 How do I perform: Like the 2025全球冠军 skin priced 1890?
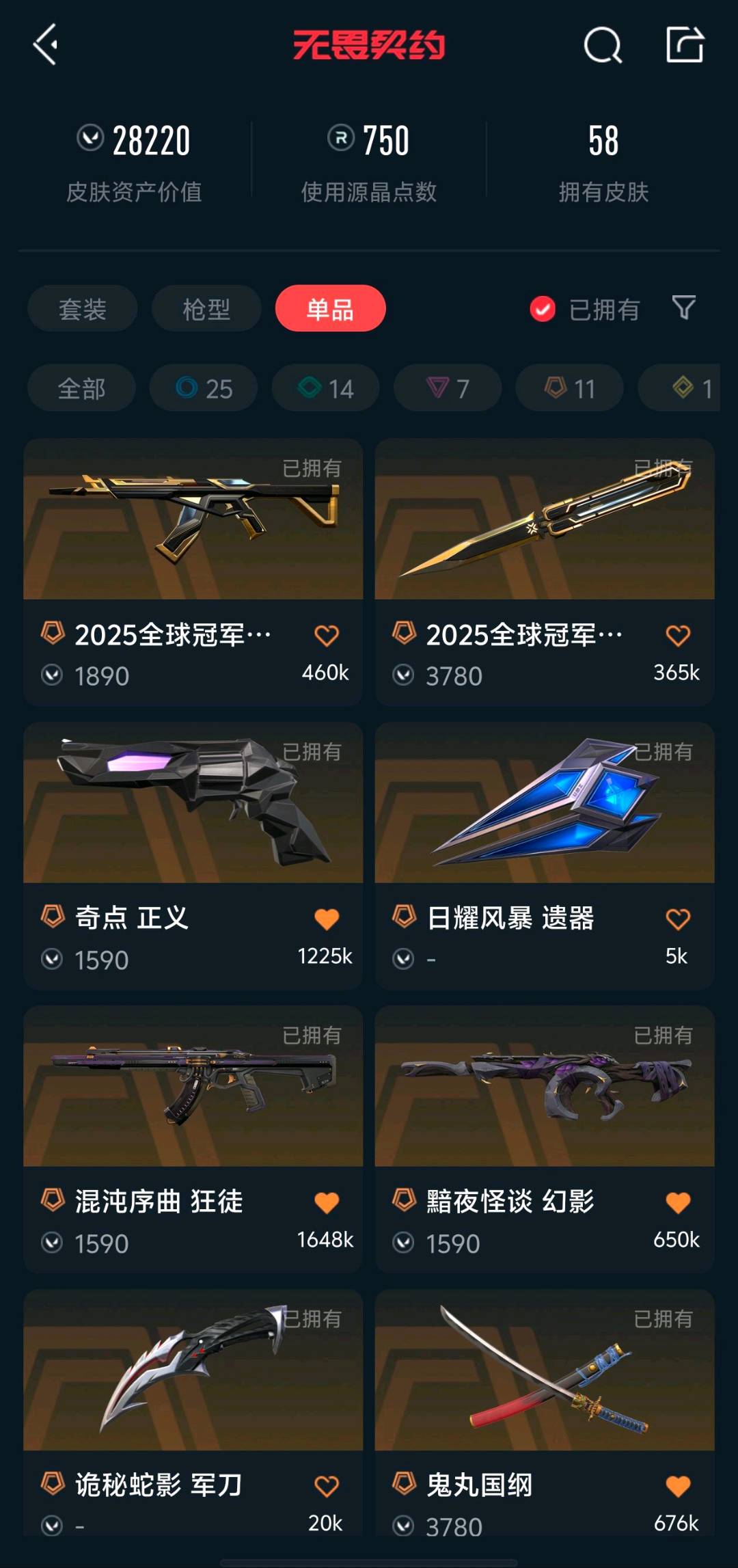coord(327,636)
